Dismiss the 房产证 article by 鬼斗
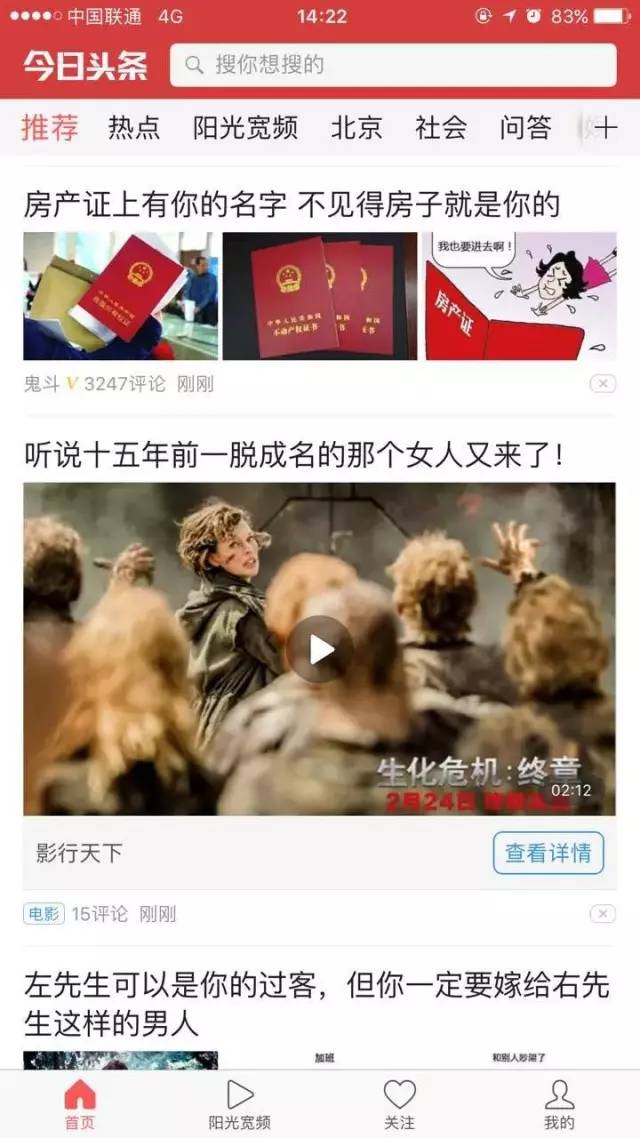The width and height of the screenshot is (640, 1138). click(x=602, y=384)
